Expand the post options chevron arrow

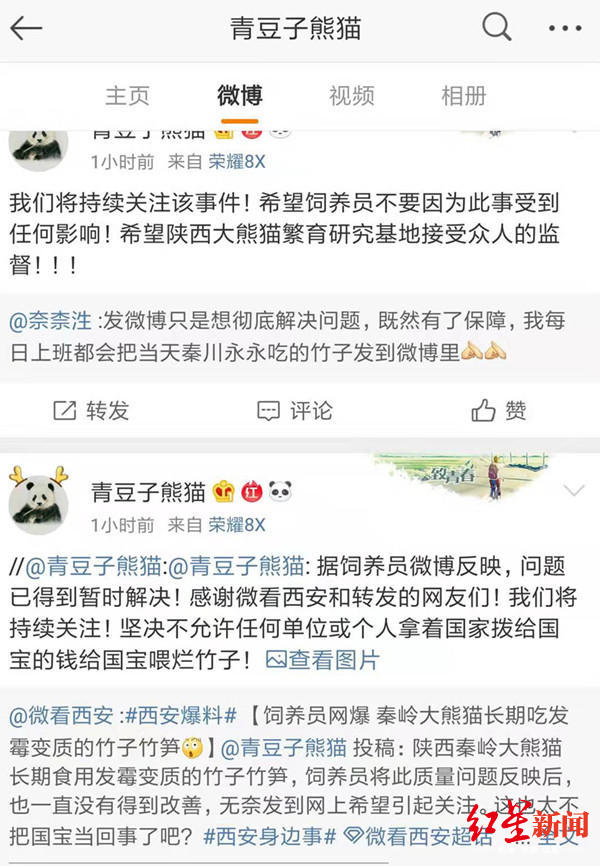coord(575,490)
